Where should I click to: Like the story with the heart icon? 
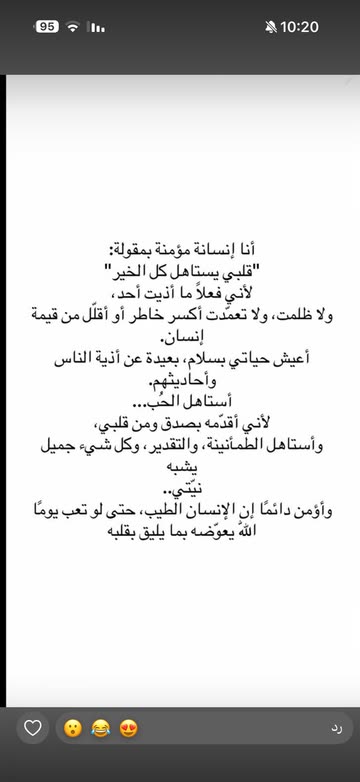click(x=33, y=729)
